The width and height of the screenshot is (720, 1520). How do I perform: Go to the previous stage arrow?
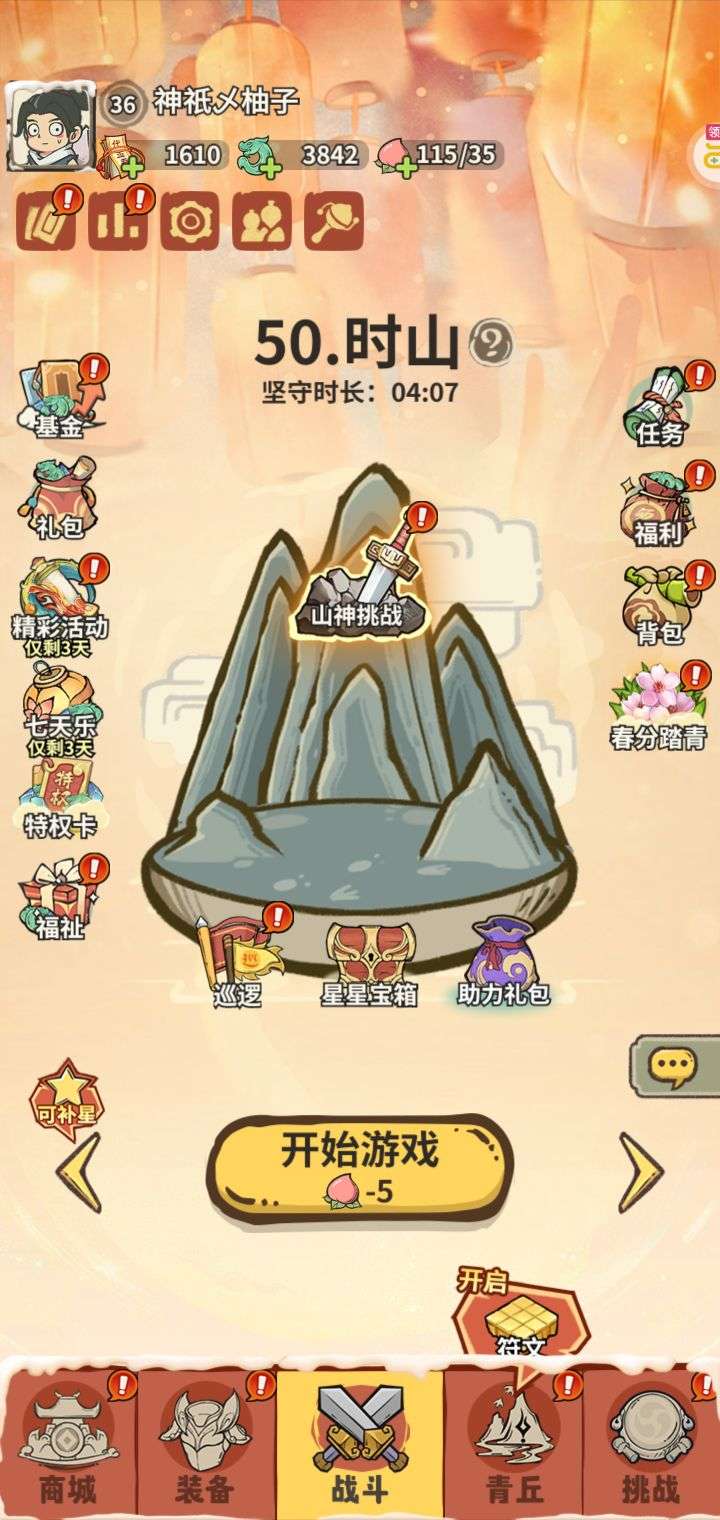pyautogui.click(x=80, y=1170)
